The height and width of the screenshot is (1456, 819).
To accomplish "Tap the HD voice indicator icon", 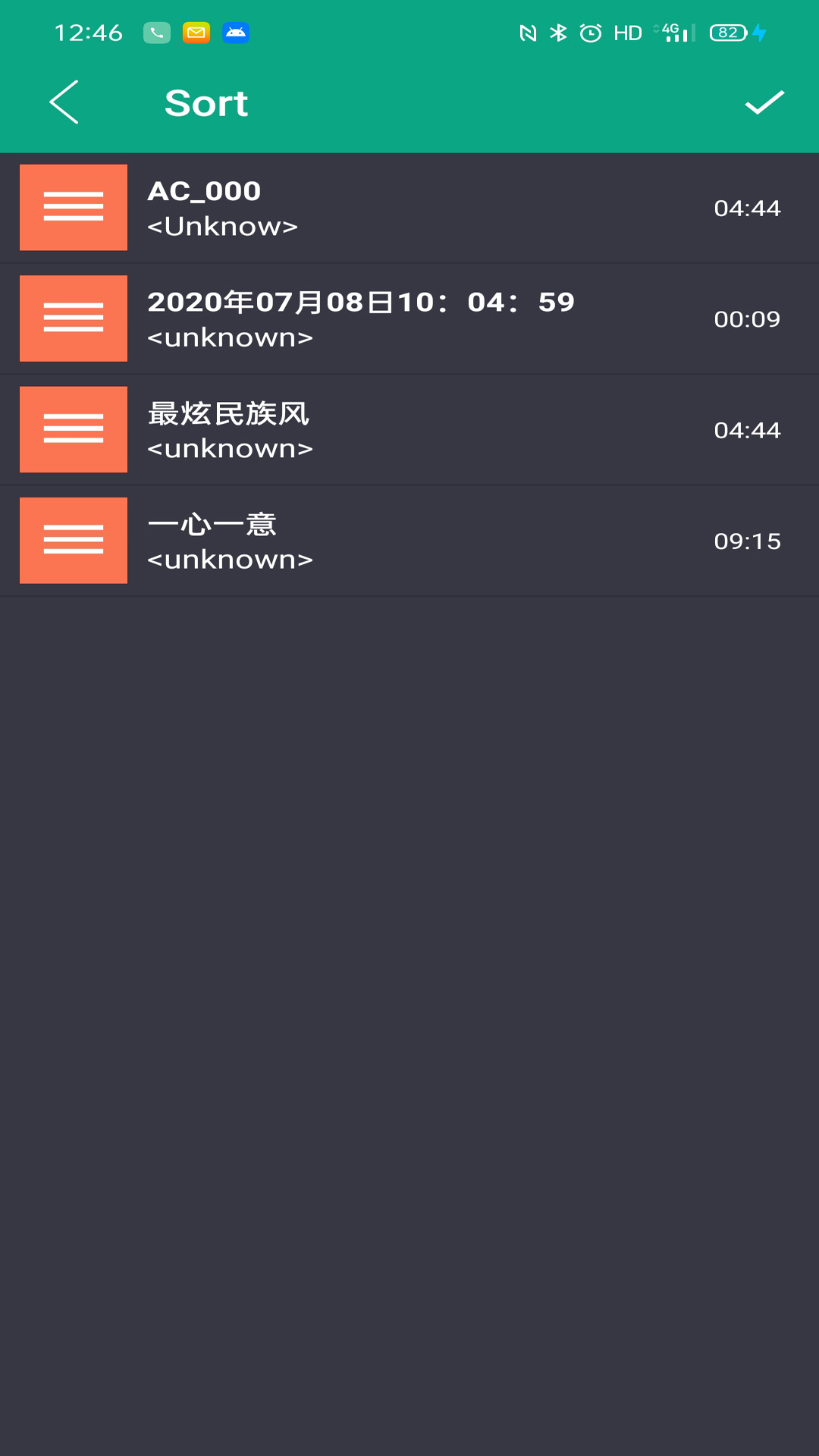I will 626,32.
